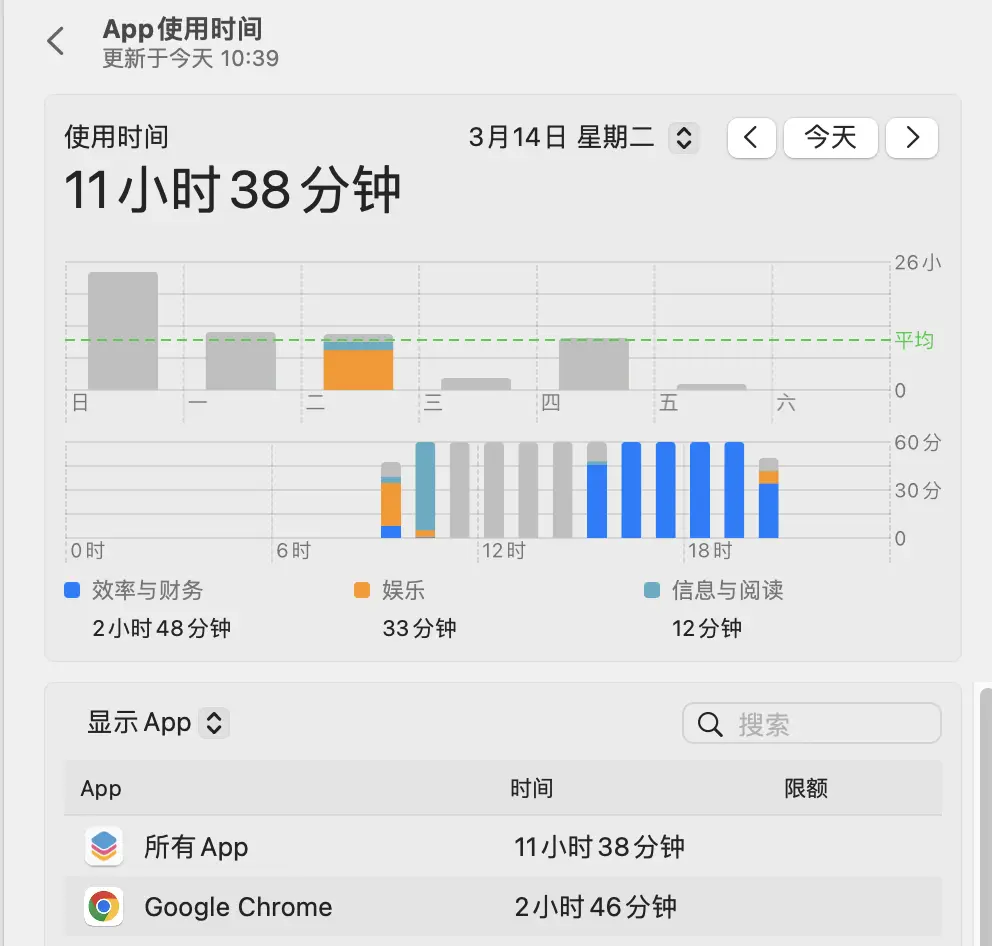Go to the previous day

[x=752, y=138]
